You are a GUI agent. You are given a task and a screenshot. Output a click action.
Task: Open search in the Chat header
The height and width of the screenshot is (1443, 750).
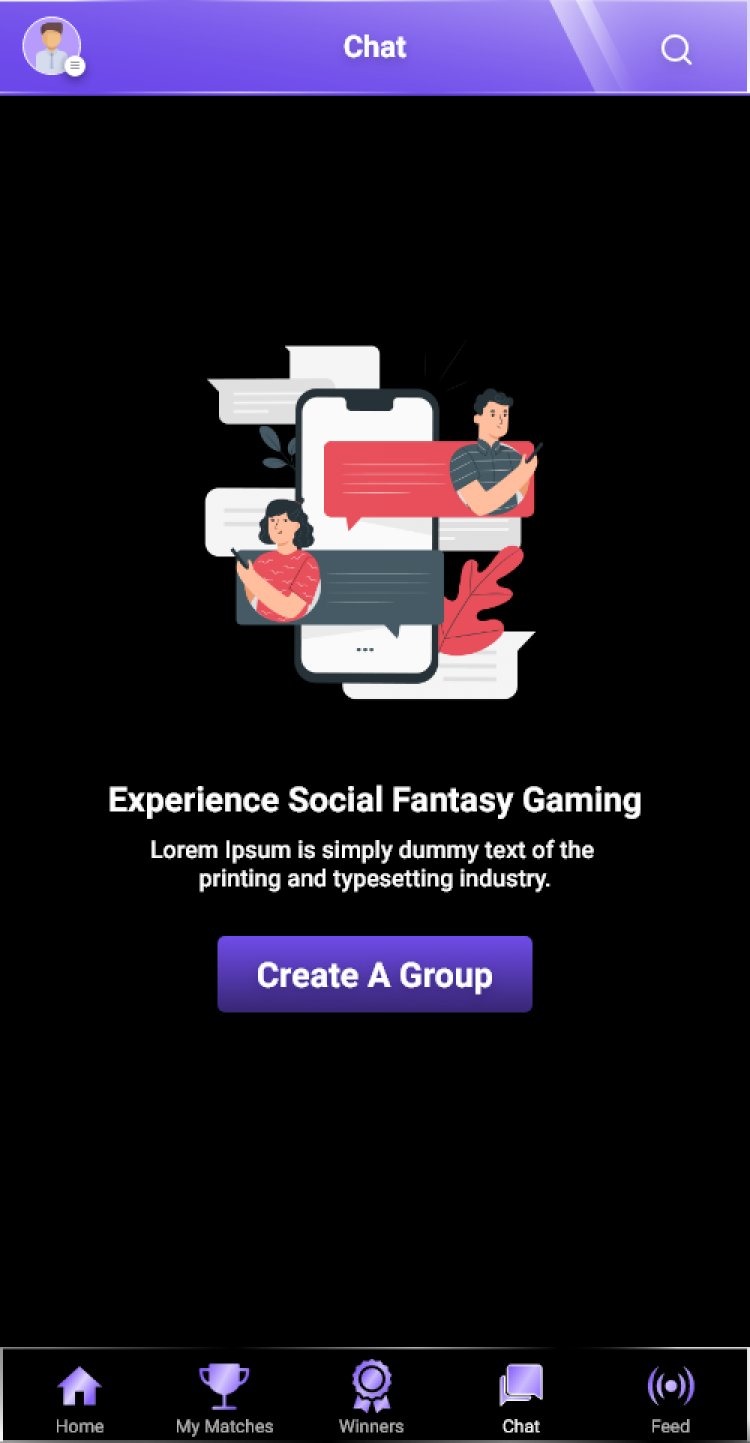676,49
